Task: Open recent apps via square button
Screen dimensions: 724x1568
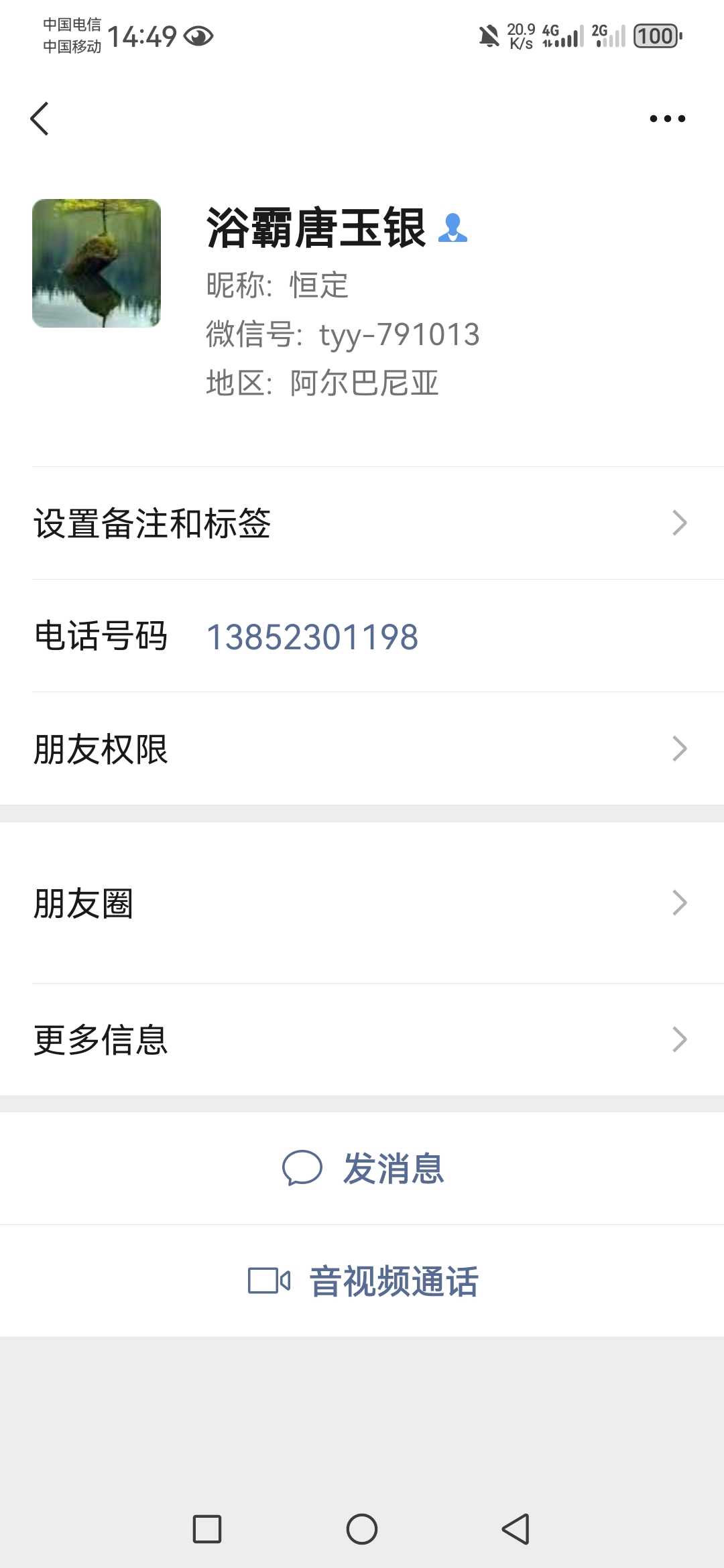Action: pos(207,1529)
